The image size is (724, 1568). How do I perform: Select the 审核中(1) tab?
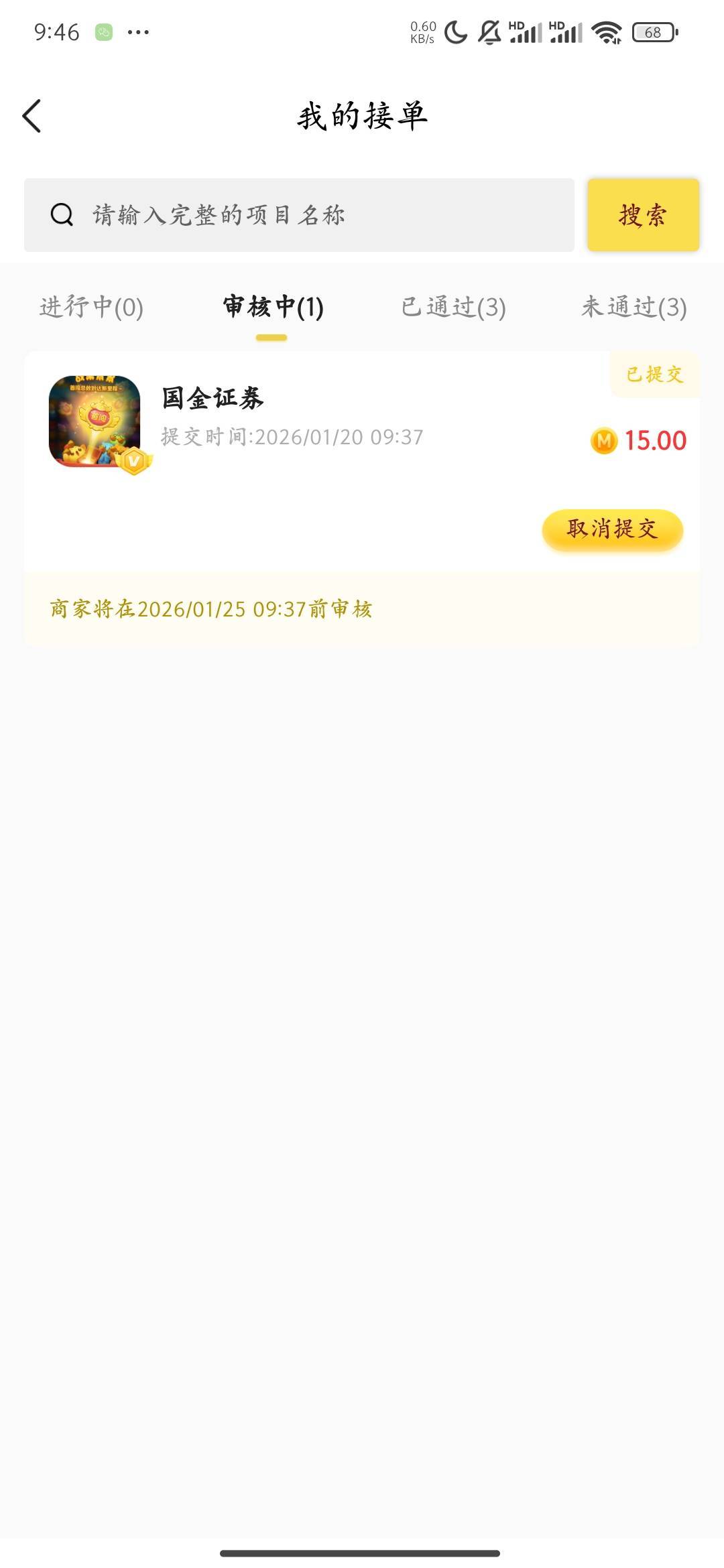273,307
